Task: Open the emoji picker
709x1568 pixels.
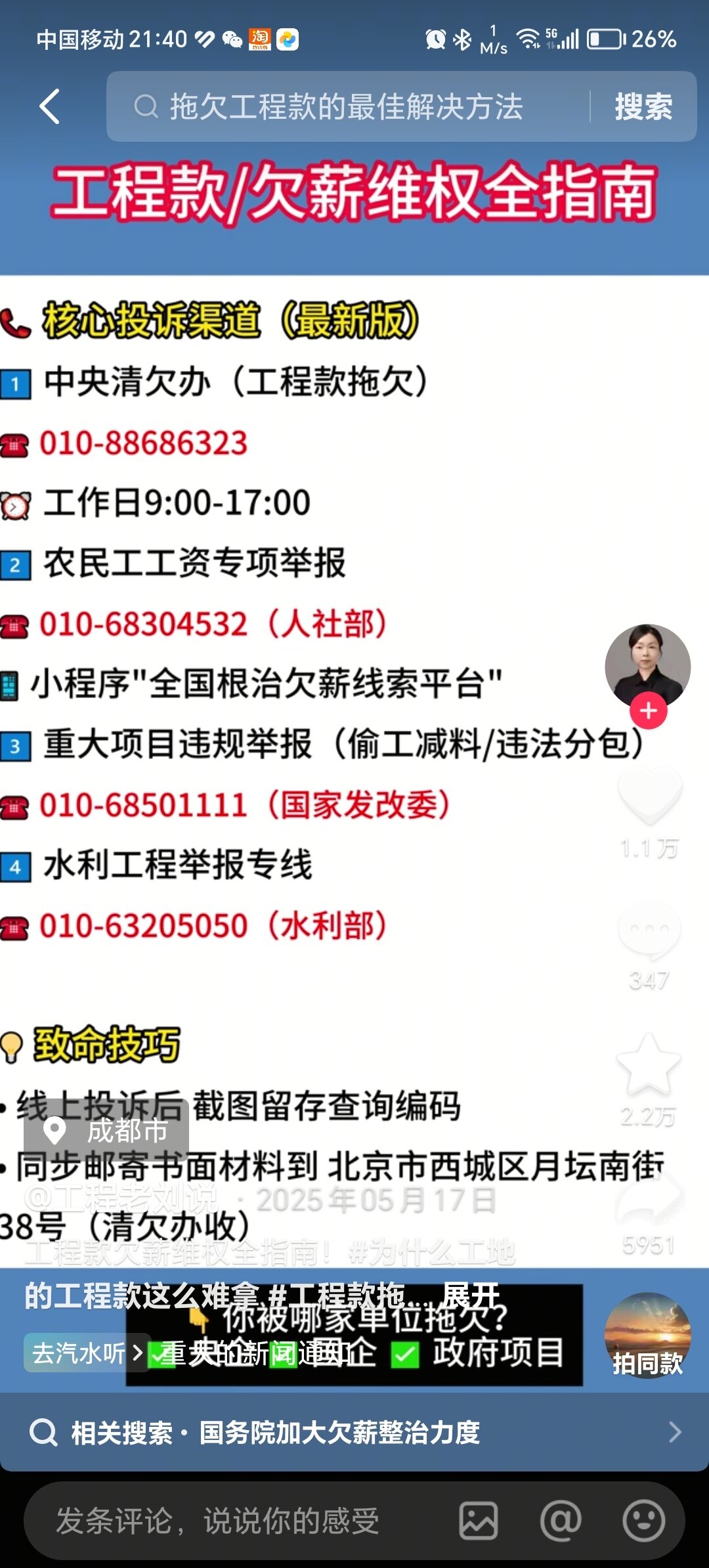Action: 643,1521
